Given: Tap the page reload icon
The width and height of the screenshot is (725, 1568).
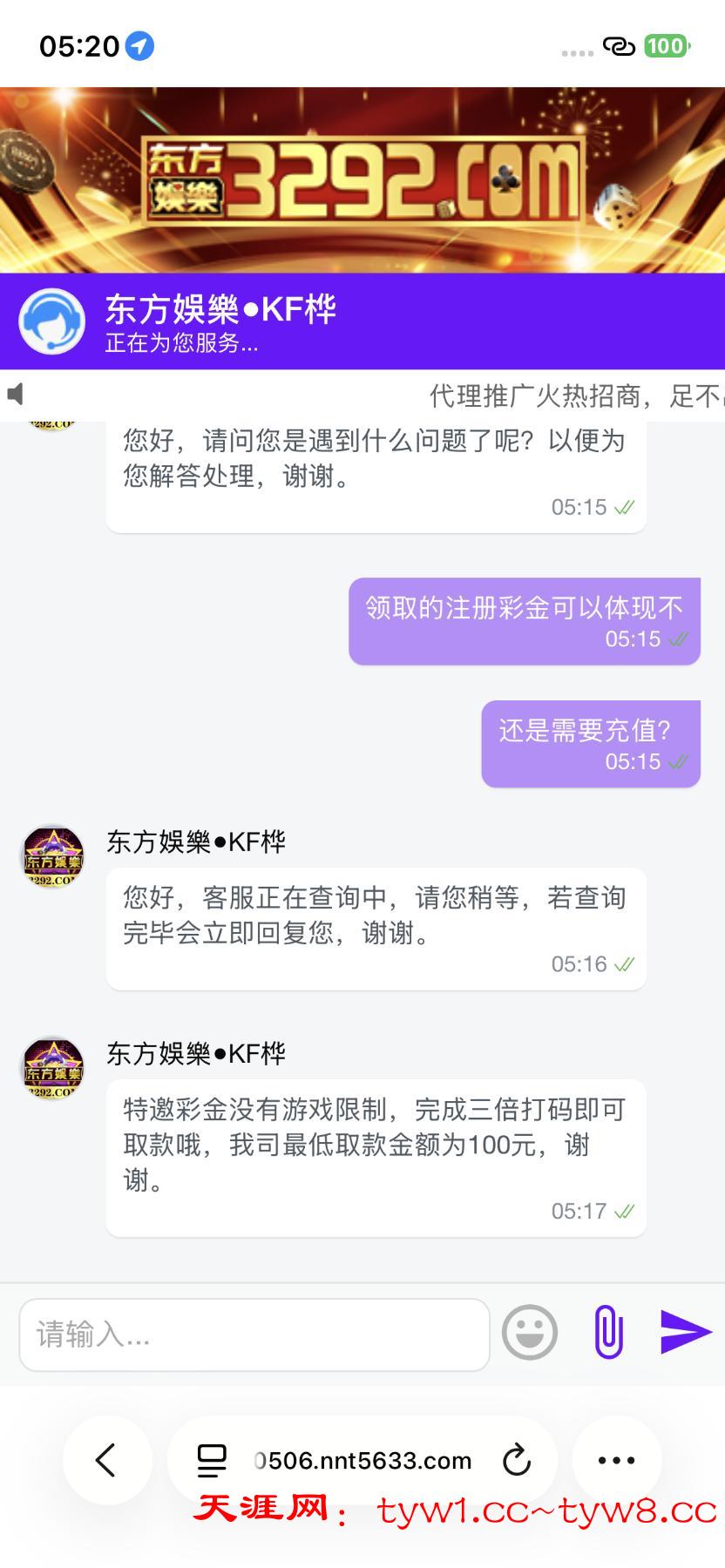Looking at the screenshot, I should (x=518, y=1460).
